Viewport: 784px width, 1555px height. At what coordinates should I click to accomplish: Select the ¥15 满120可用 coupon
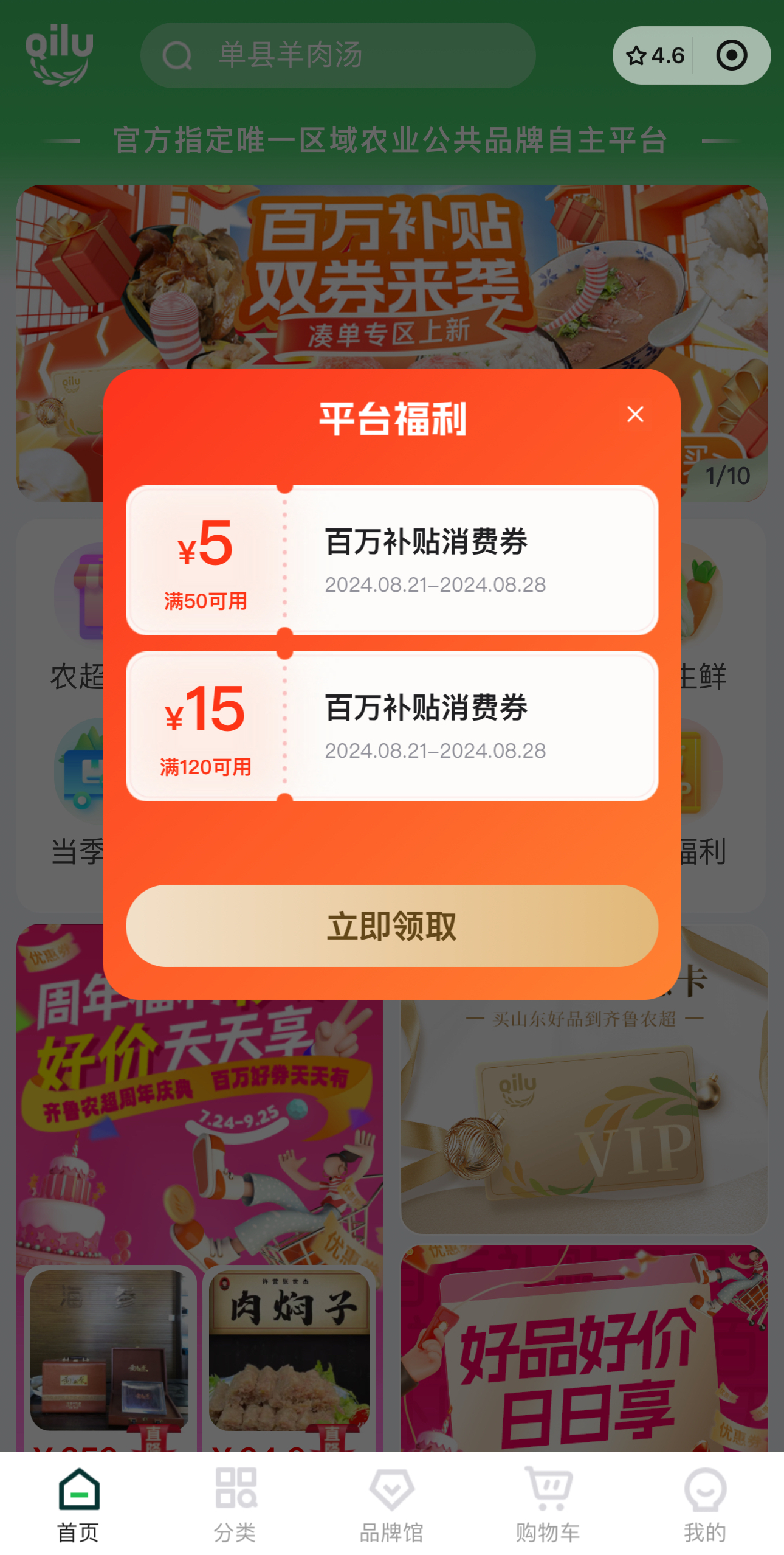[391, 726]
